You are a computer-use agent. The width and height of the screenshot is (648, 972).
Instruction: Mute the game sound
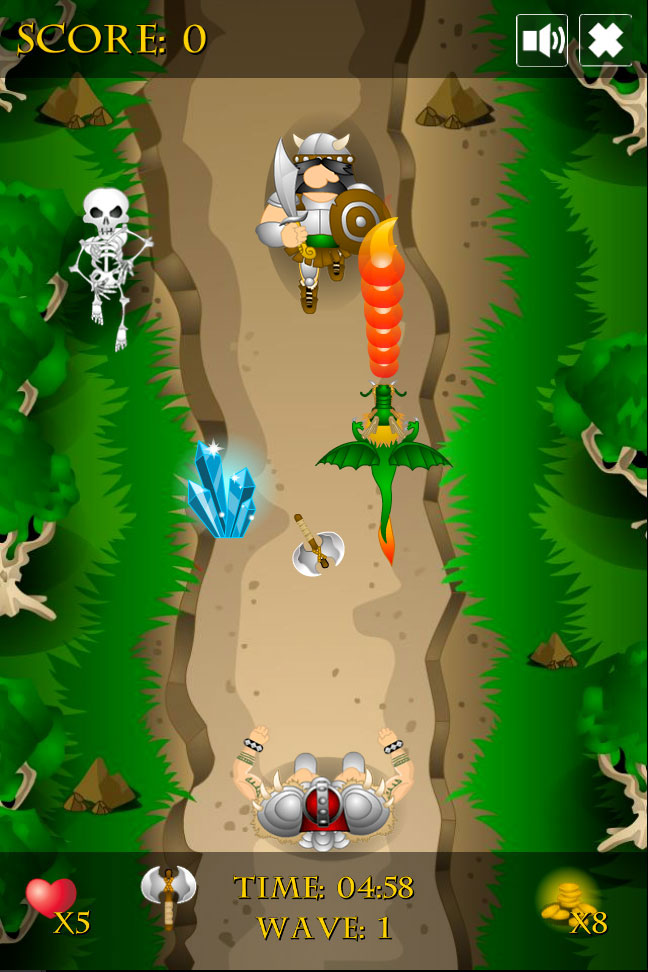(x=542, y=40)
